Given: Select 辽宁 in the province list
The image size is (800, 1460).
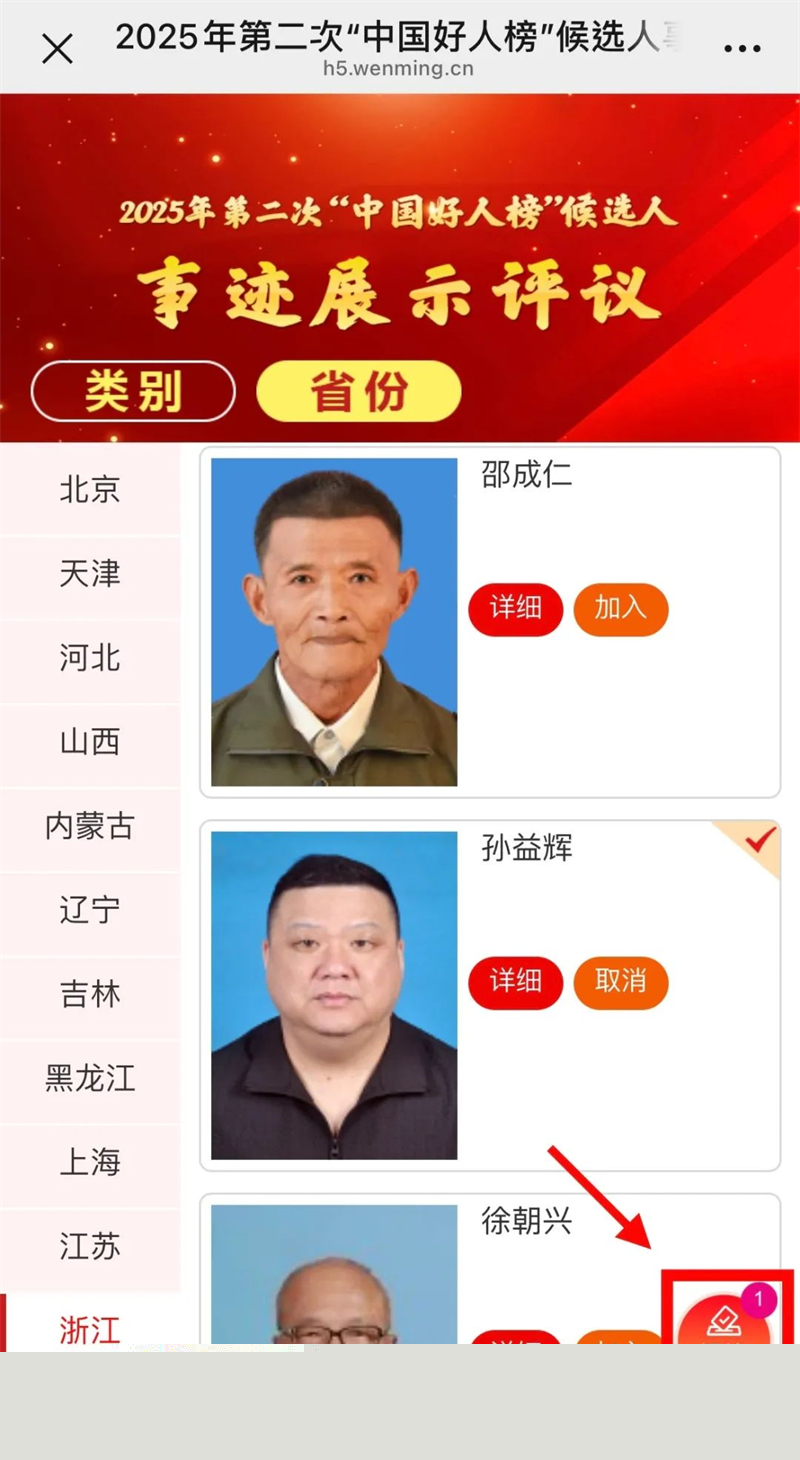Looking at the screenshot, I should (x=90, y=910).
